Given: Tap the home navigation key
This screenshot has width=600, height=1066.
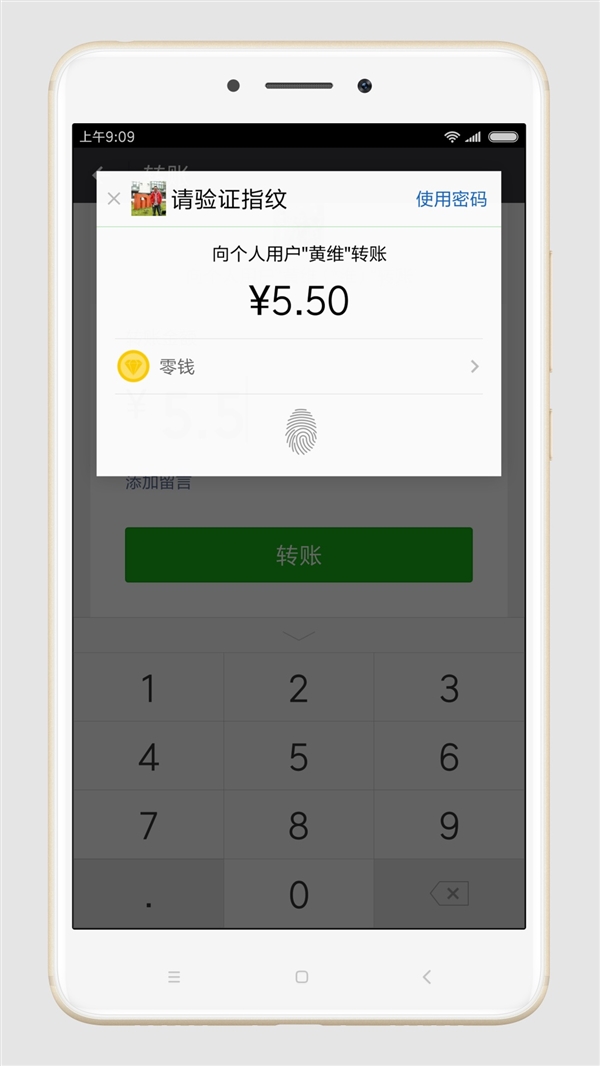Looking at the screenshot, I should (x=301, y=977).
